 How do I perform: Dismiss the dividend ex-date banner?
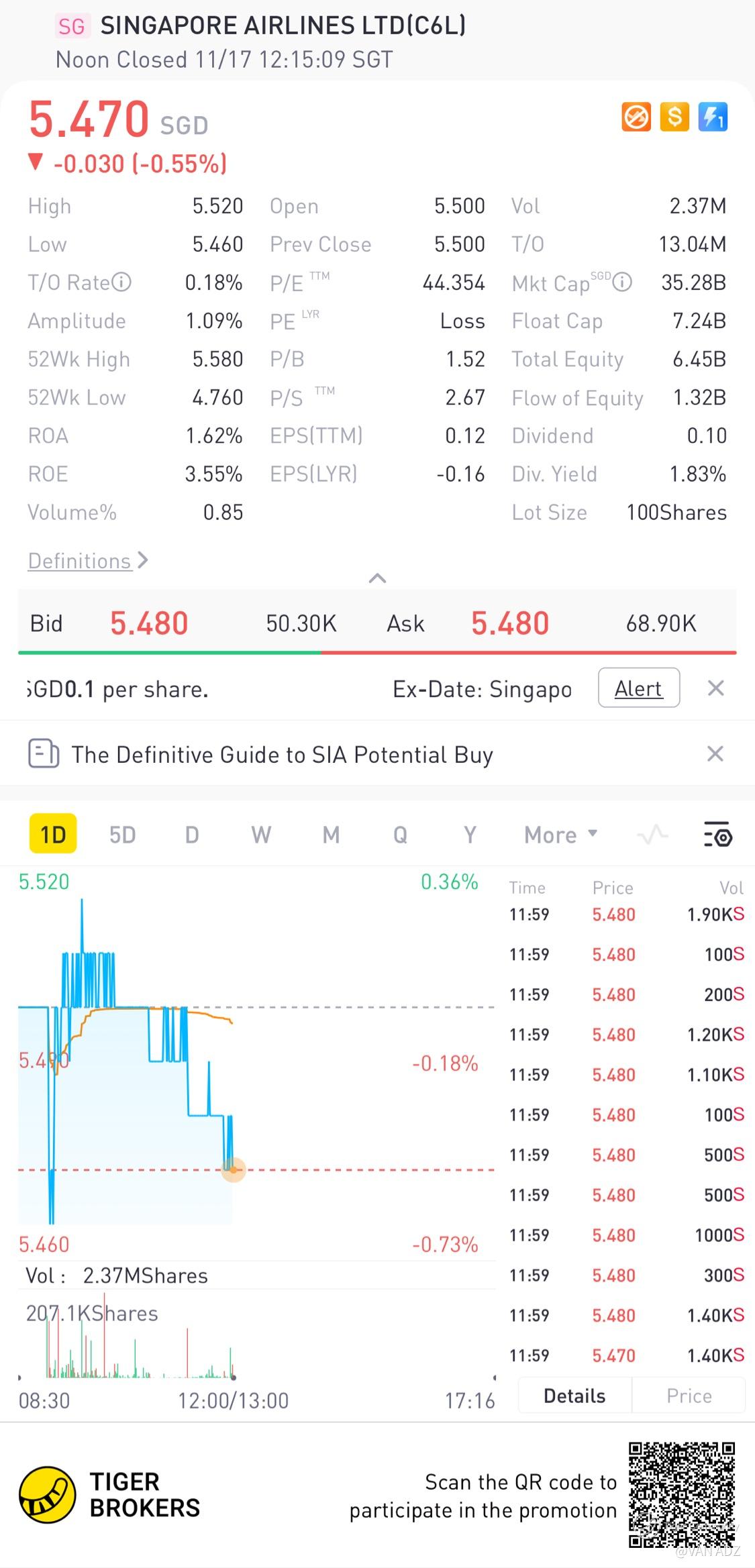click(x=716, y=688)
